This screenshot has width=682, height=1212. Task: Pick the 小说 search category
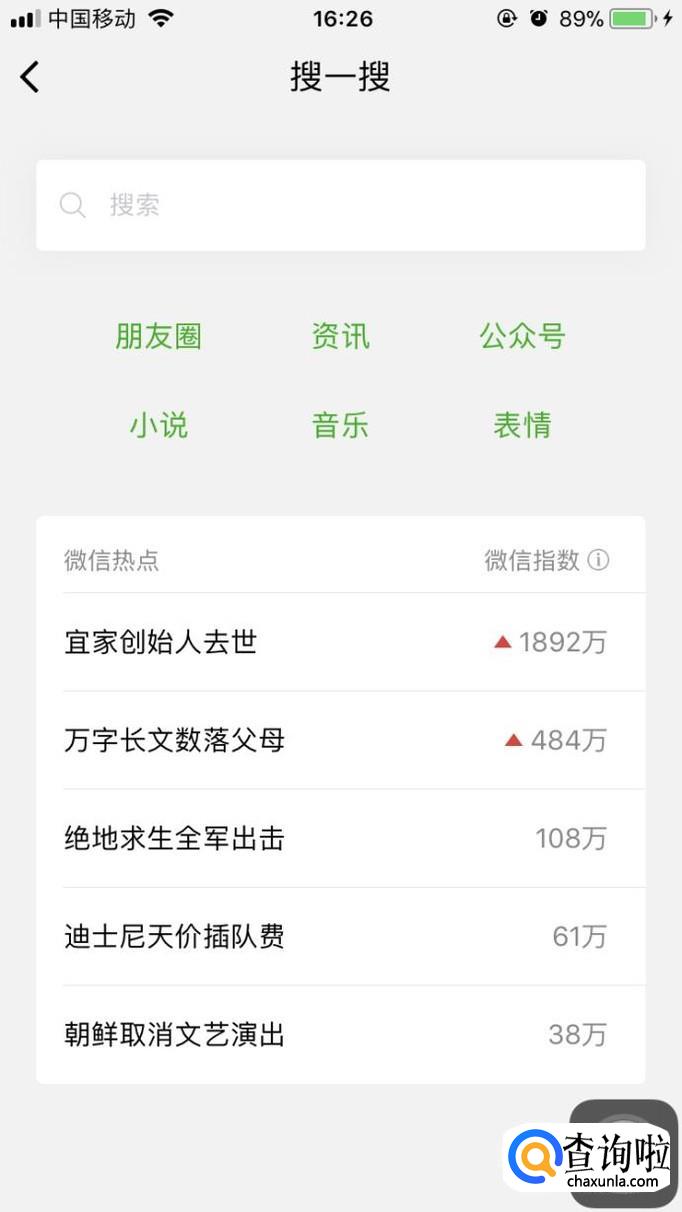(158, 425)
